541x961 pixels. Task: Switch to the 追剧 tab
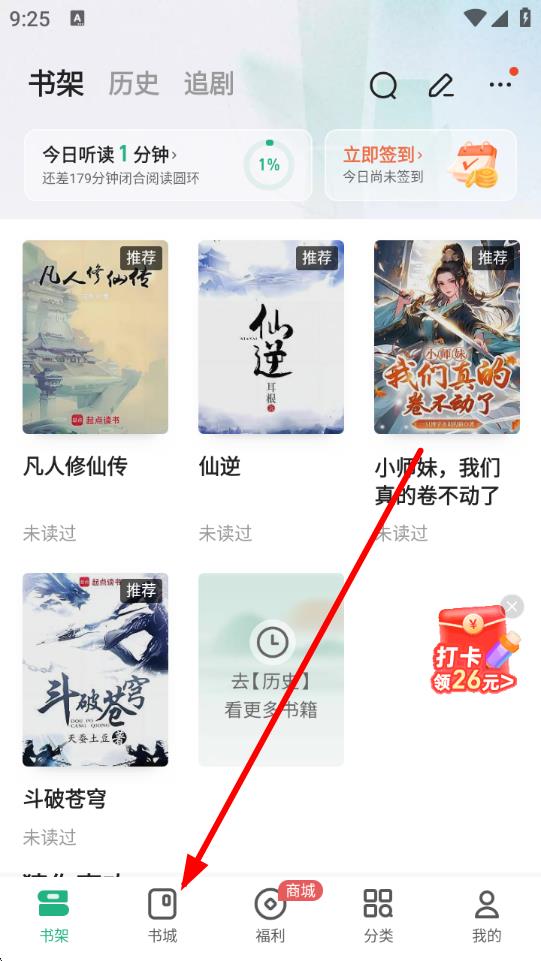[209, 84]
